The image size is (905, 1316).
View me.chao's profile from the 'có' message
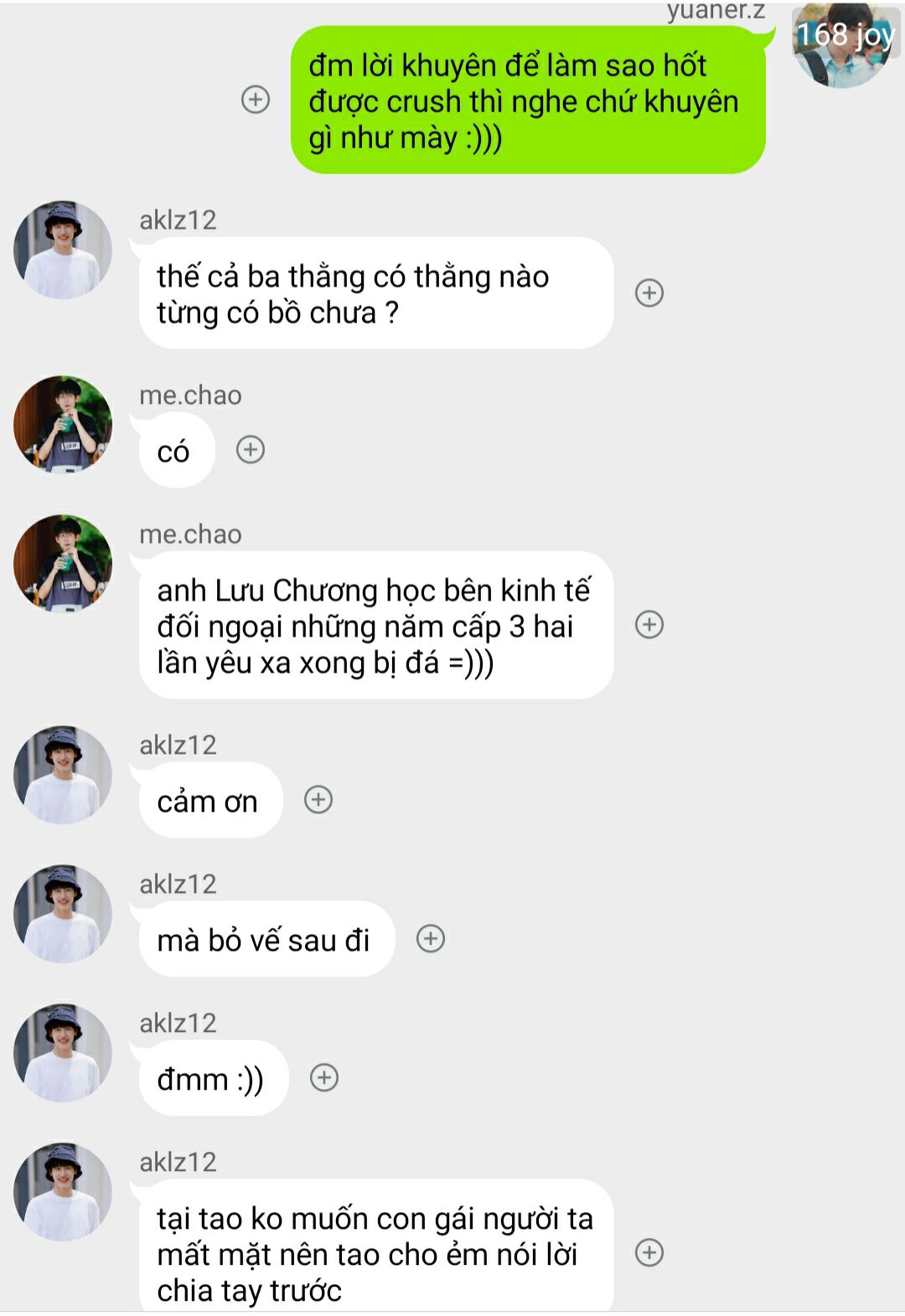click(x=63, y=424)
